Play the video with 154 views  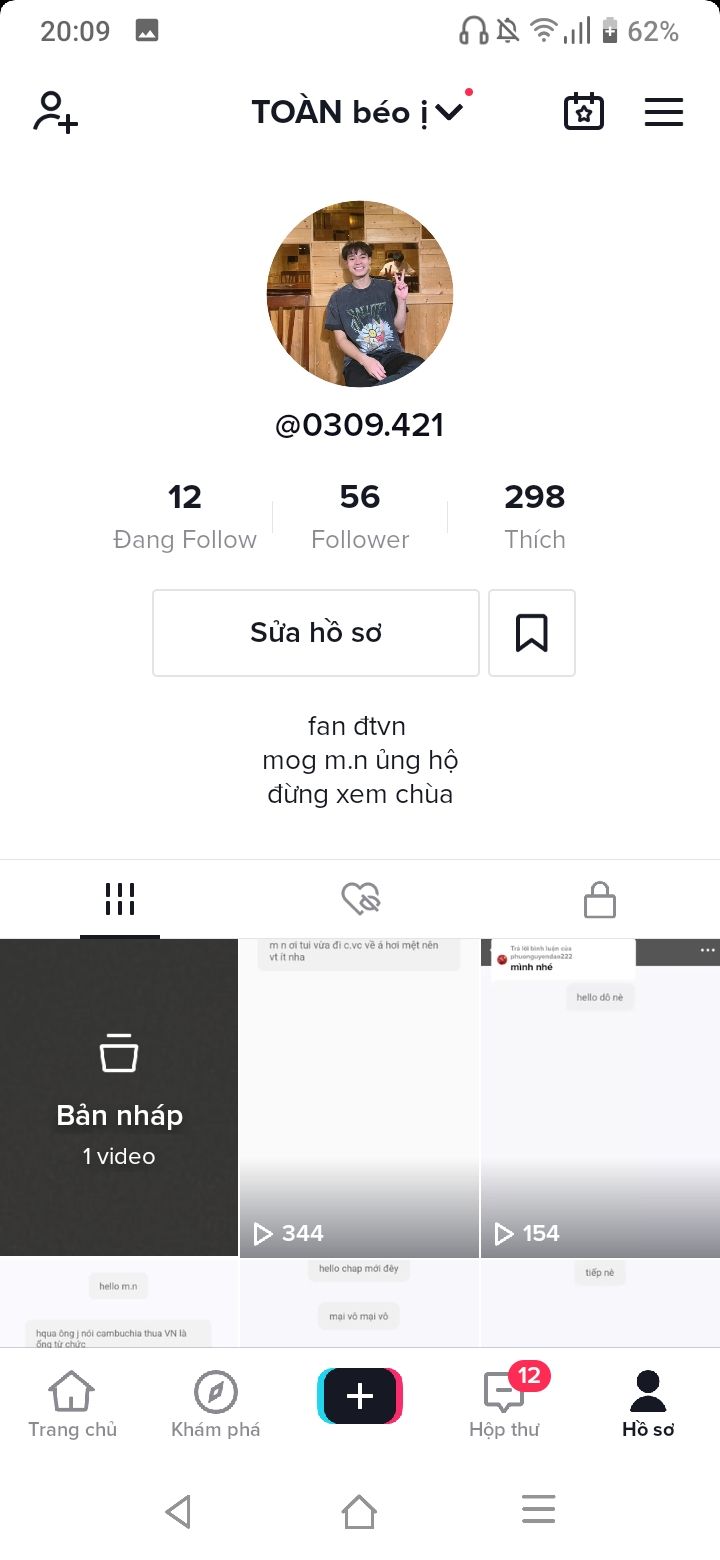pyautogui.click(x=600, y=1097)
